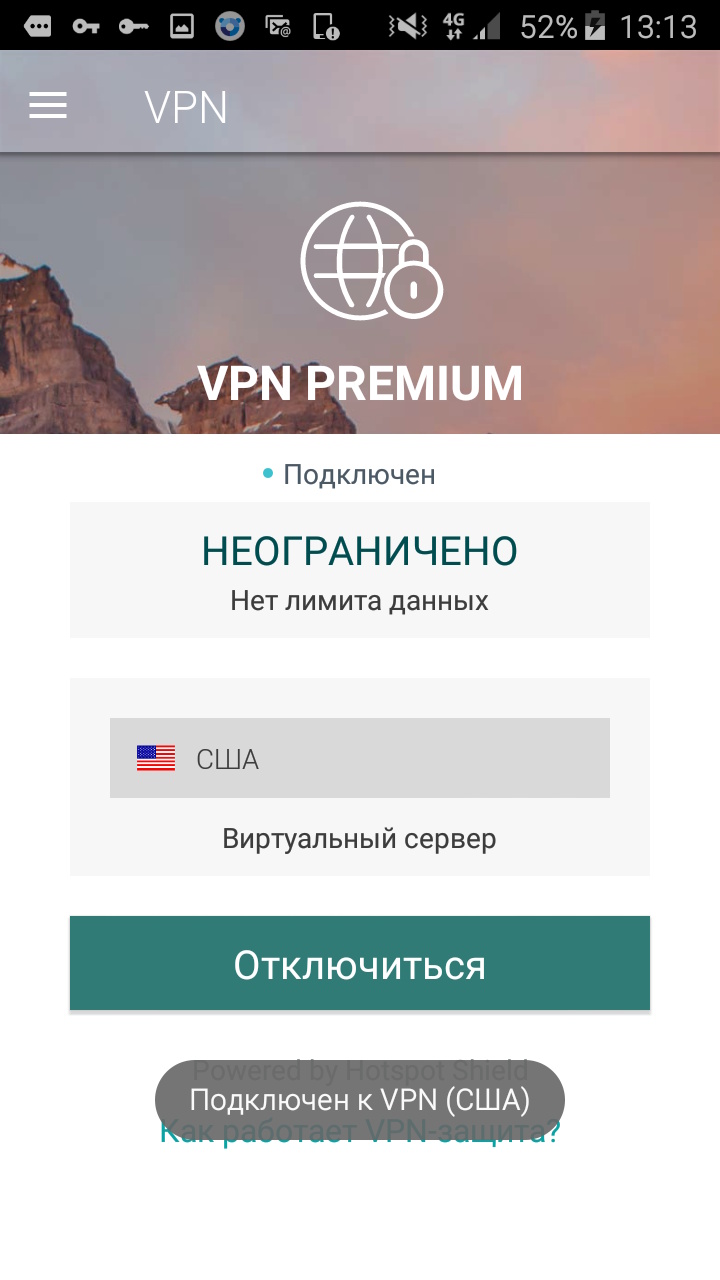Tap the Отключиться button
720x1280 pixels.
click(359, 963)
